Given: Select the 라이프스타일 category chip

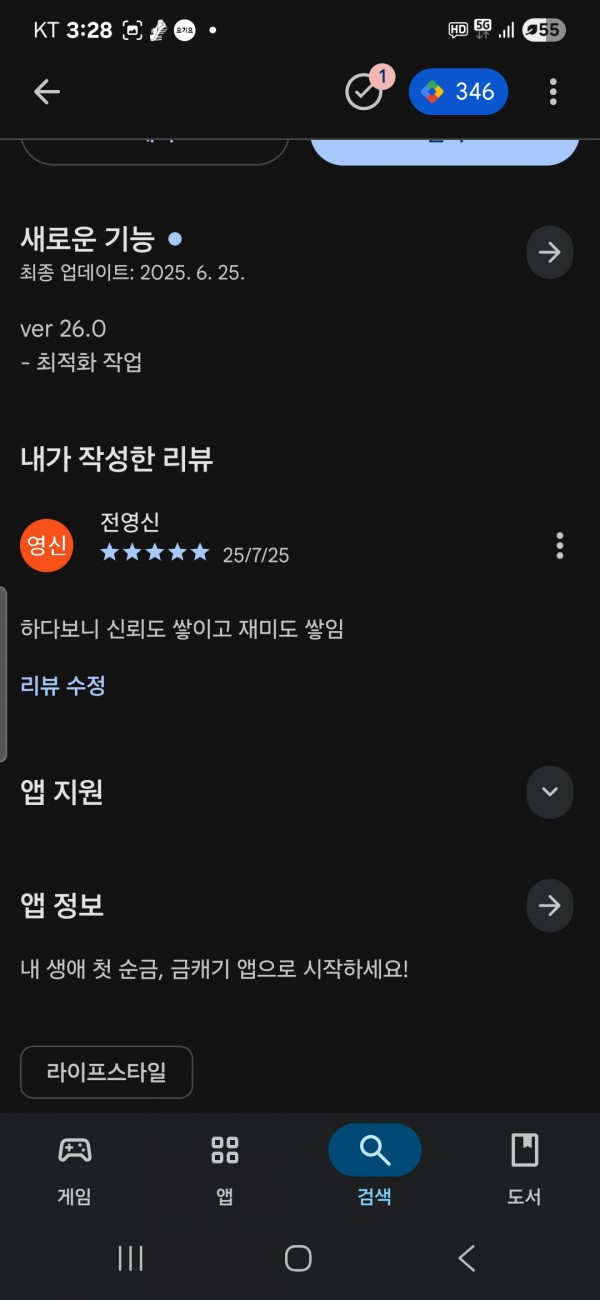Looking at the screenshot, I should [106, 1072].
